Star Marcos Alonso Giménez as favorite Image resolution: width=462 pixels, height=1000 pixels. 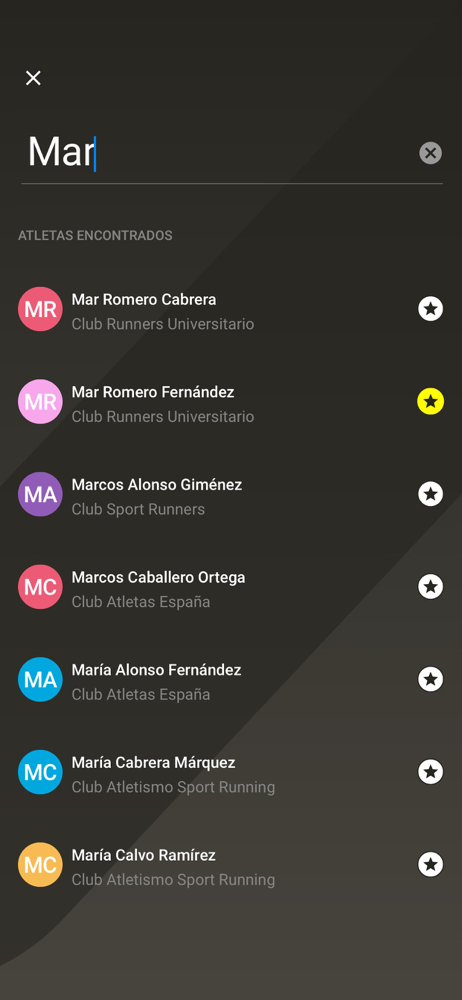click(x=431, y=494)
